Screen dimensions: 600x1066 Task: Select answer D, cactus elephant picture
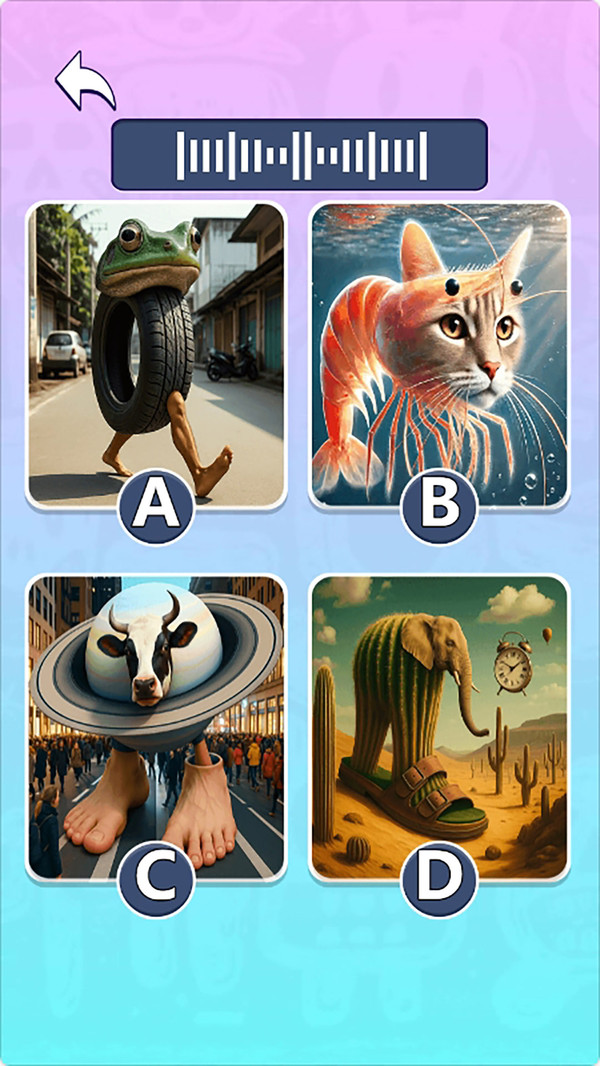[439, 727]
